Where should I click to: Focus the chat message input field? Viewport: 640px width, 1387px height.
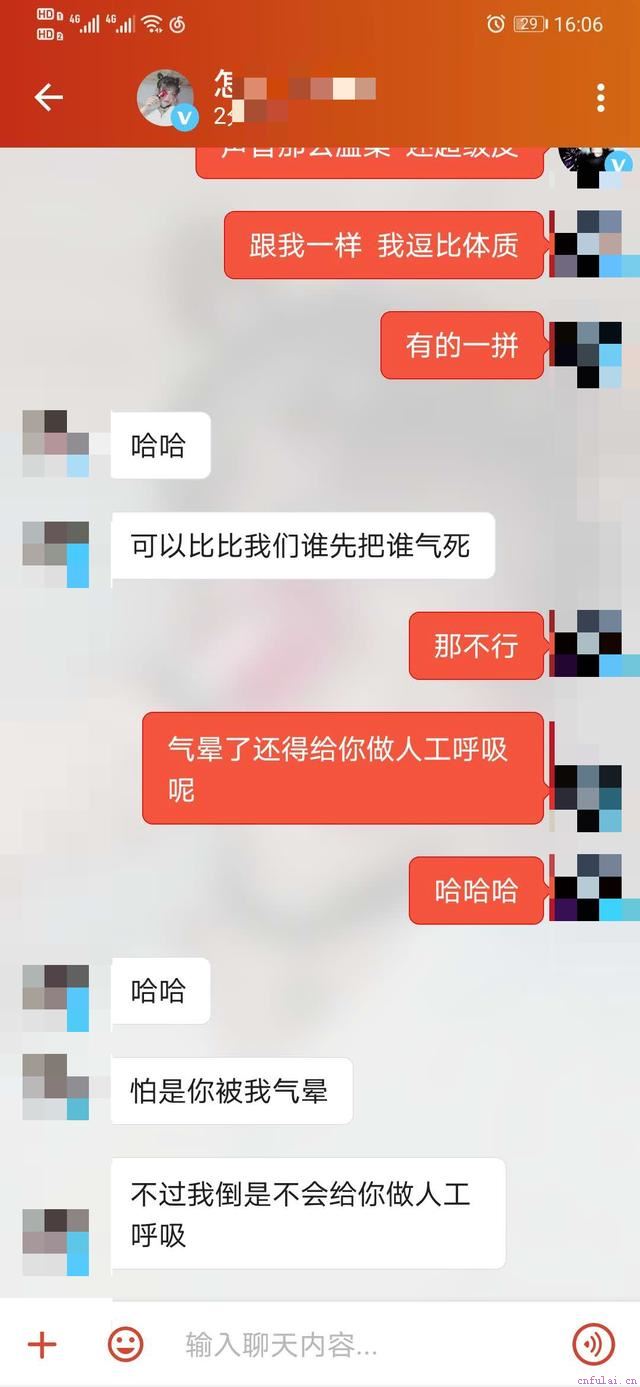pyautogui.click(x=360, y=1345)
